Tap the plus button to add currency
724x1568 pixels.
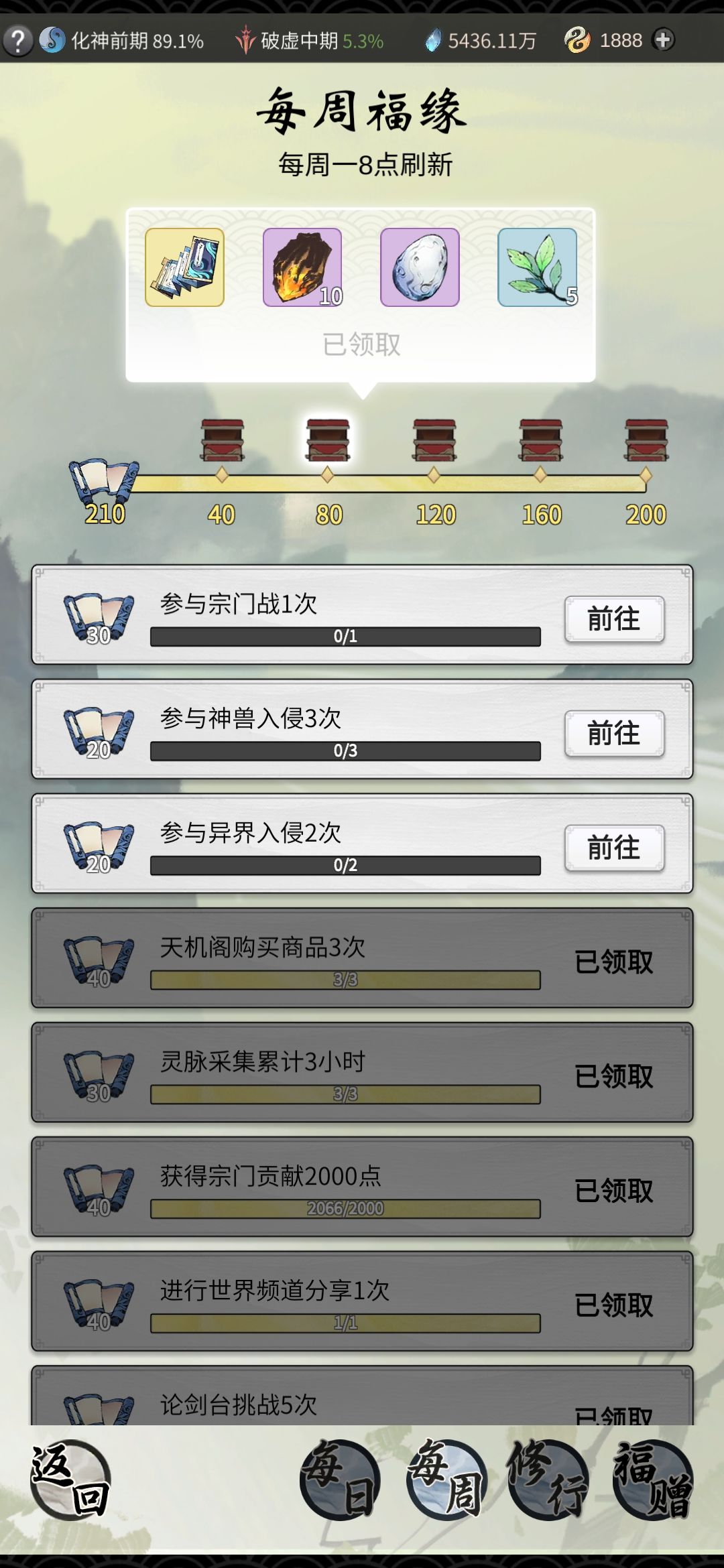point(664,40)
